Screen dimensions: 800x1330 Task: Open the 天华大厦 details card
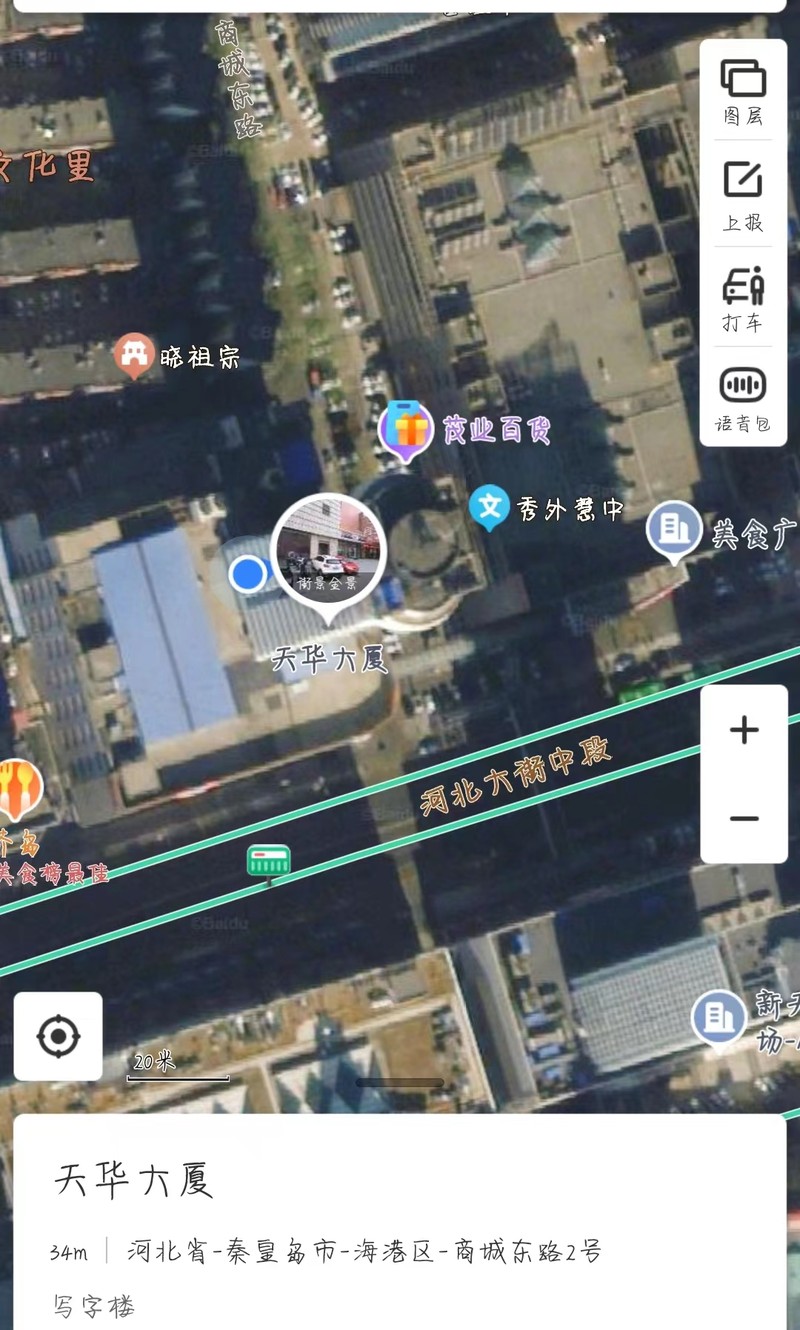click(x=400, y=1220)
